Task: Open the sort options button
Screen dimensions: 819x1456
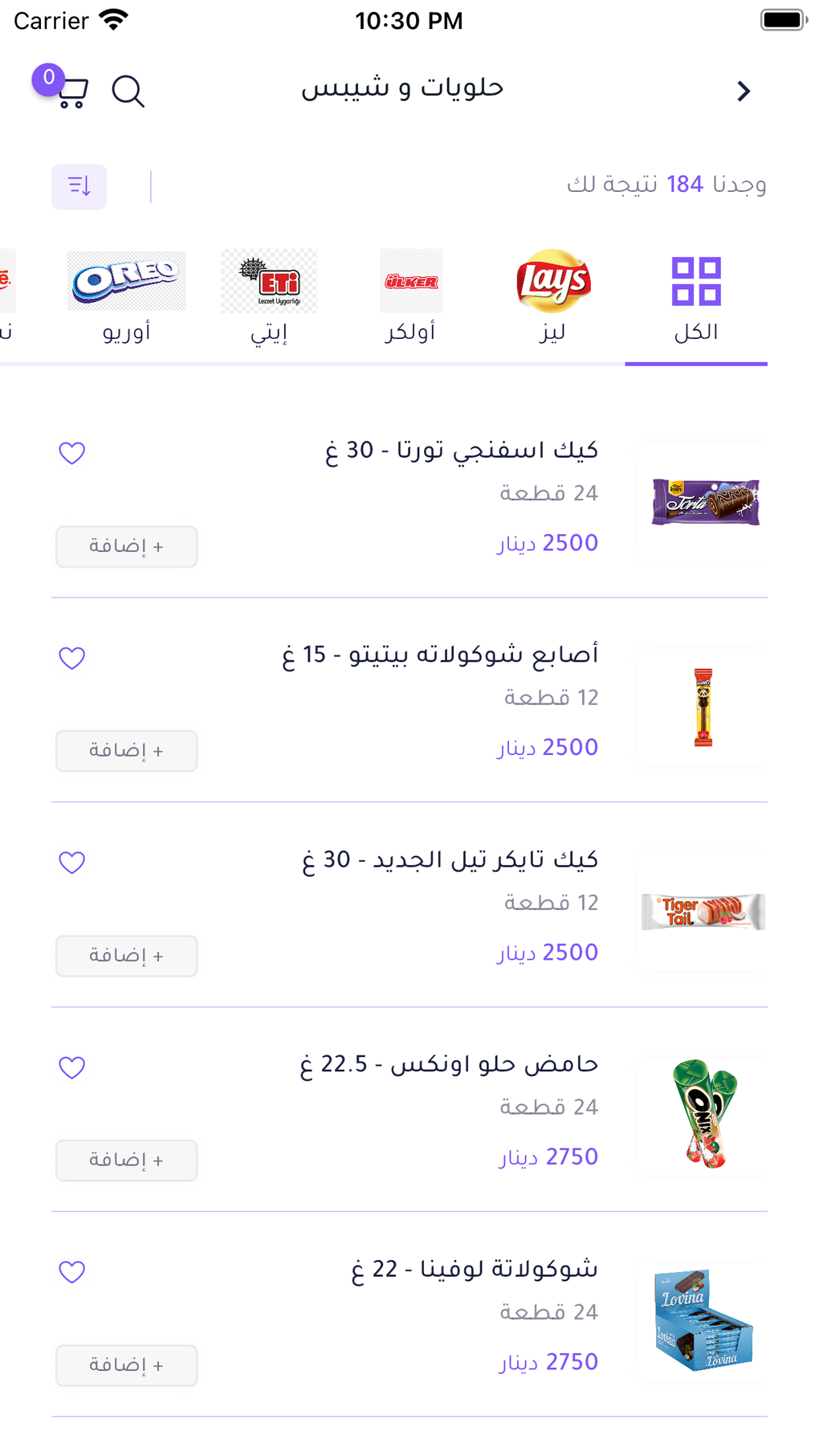Action: tap(79, 186)
